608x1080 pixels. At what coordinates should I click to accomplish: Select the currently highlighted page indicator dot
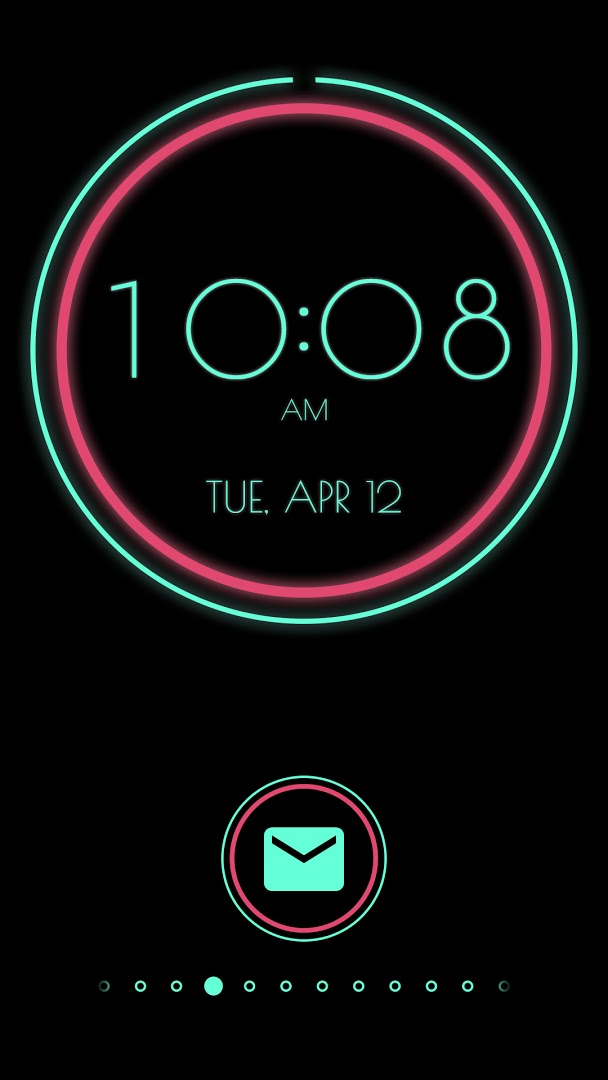(213, 986)
